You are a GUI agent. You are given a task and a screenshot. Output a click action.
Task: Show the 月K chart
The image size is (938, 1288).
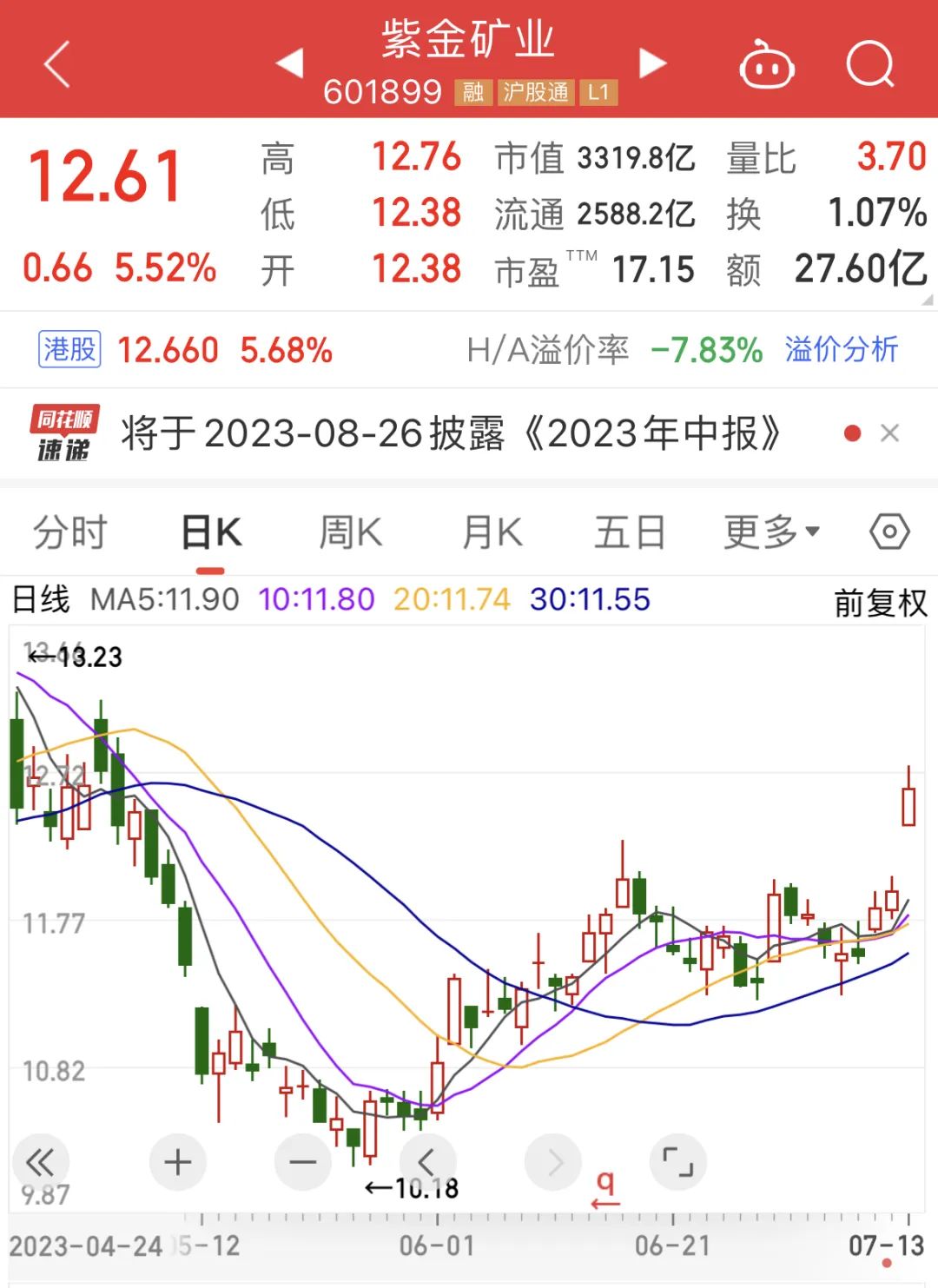[x=492, y=532]
